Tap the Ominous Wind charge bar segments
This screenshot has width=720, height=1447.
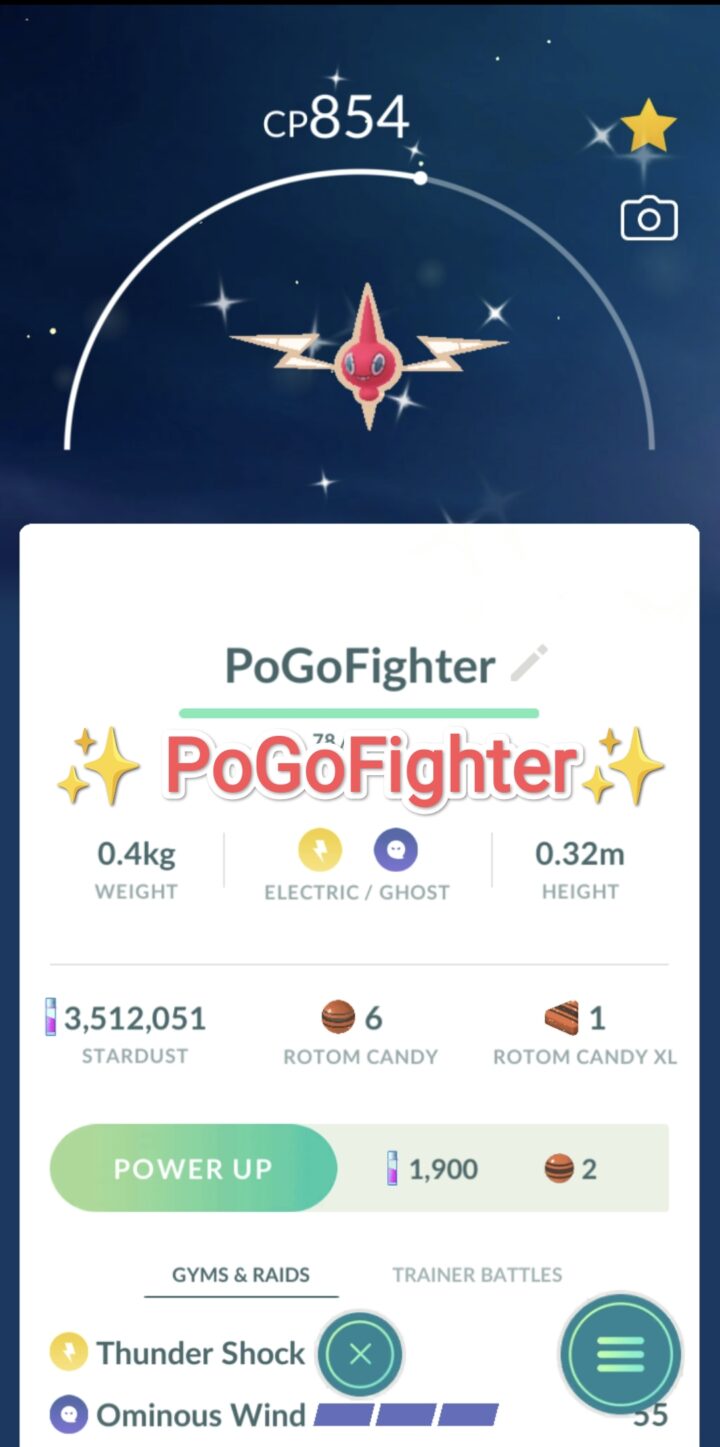point(405,1414)
